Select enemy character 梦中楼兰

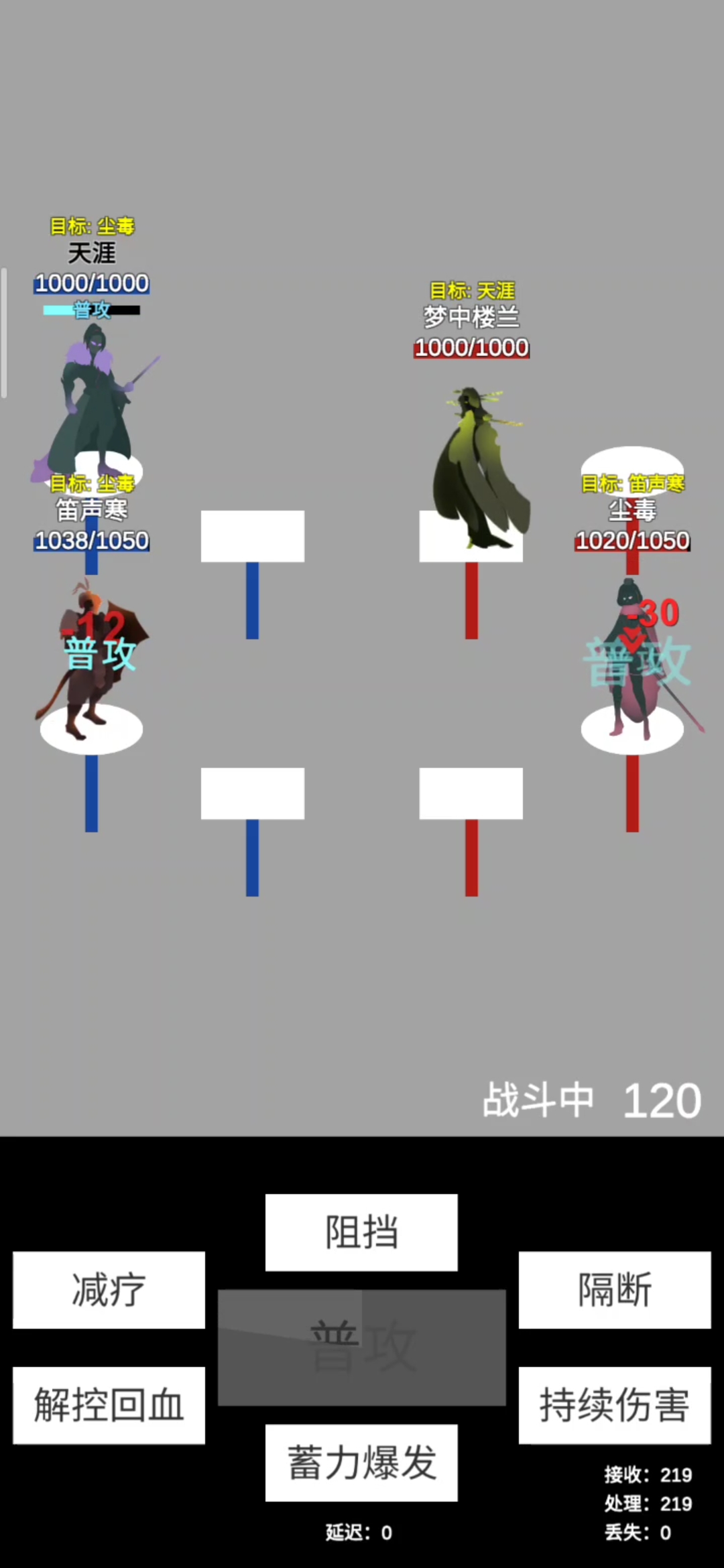481,467
